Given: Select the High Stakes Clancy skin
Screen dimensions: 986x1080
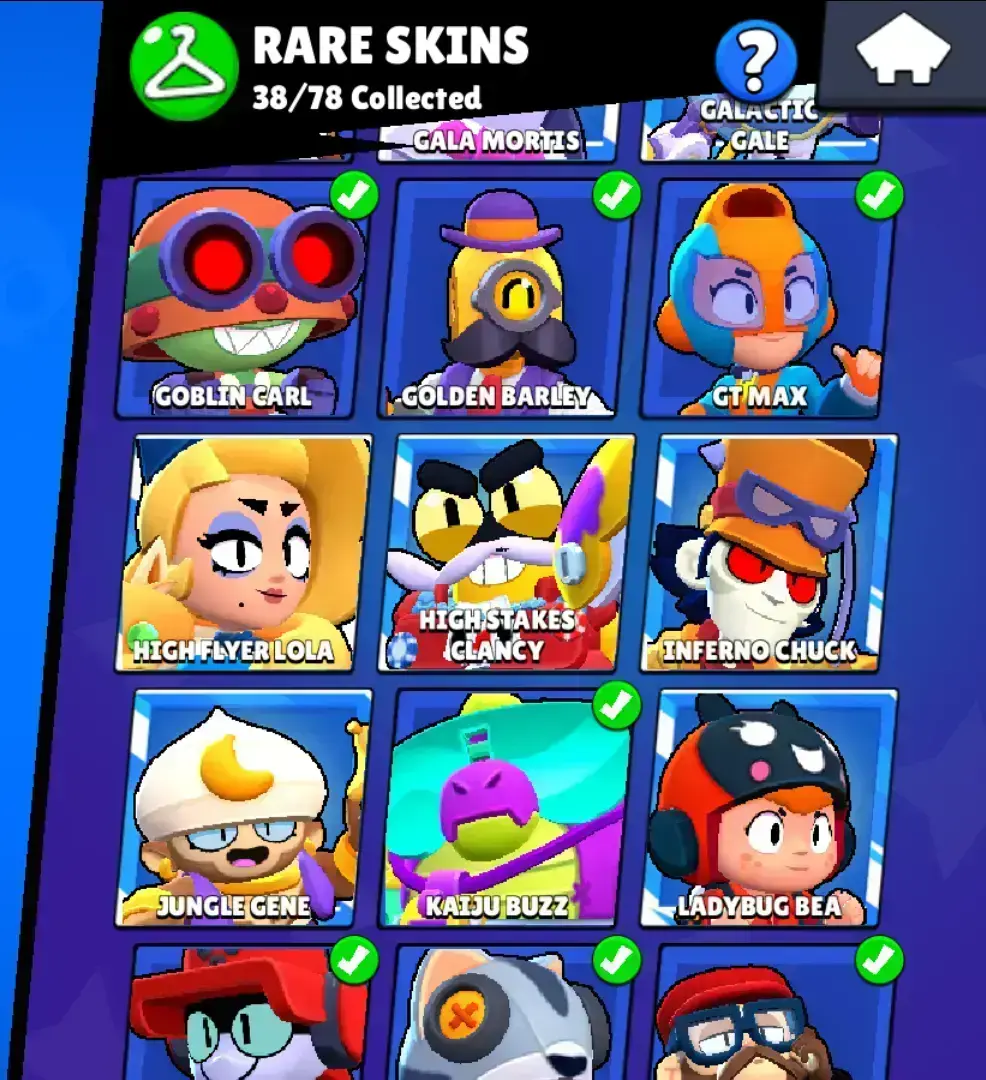Looking at the screenshot, I should (506, 553).
